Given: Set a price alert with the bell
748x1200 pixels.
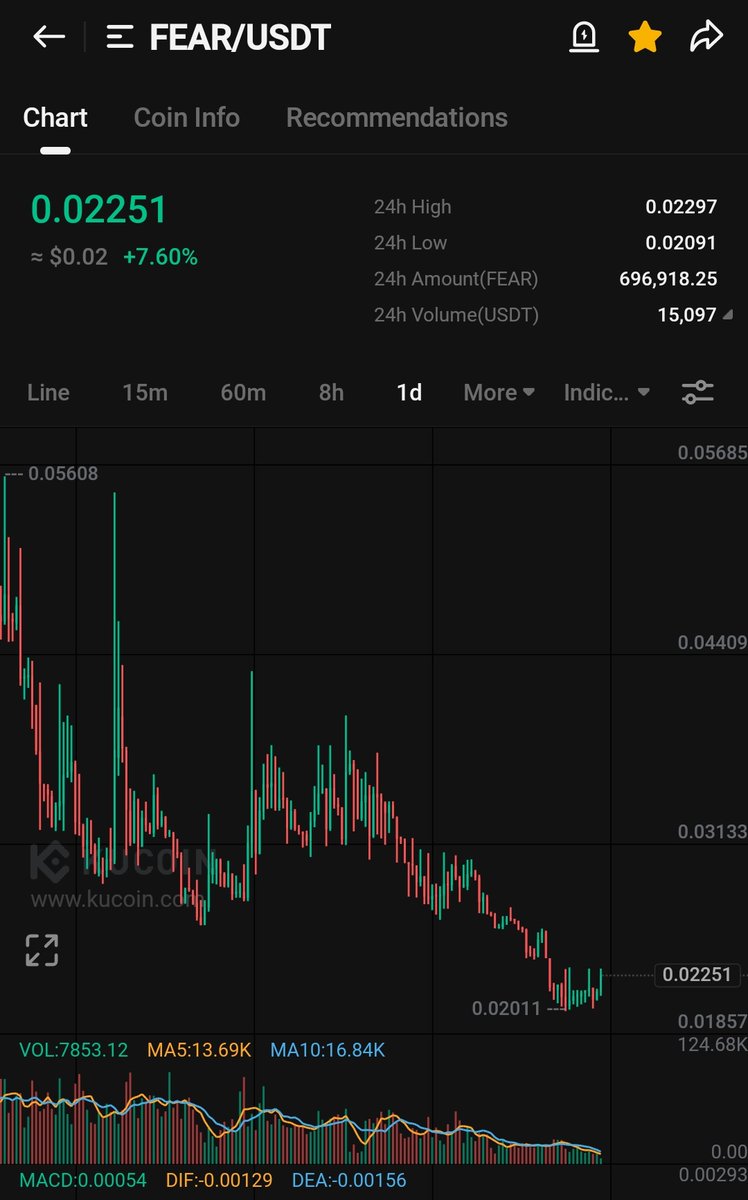Looking at the screenshot, I should point(583,38).
